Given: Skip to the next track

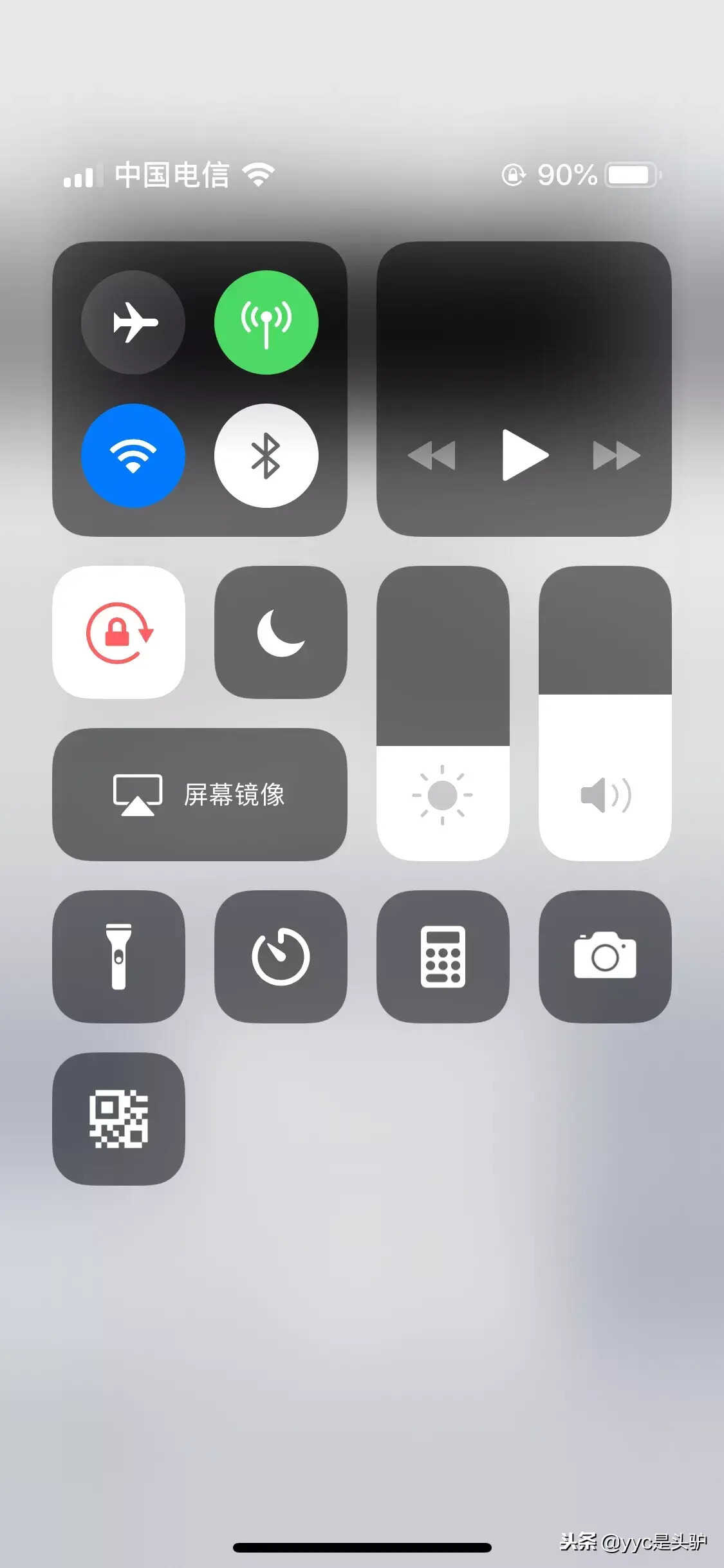Looking at the screenshot, I should (617, 455).
